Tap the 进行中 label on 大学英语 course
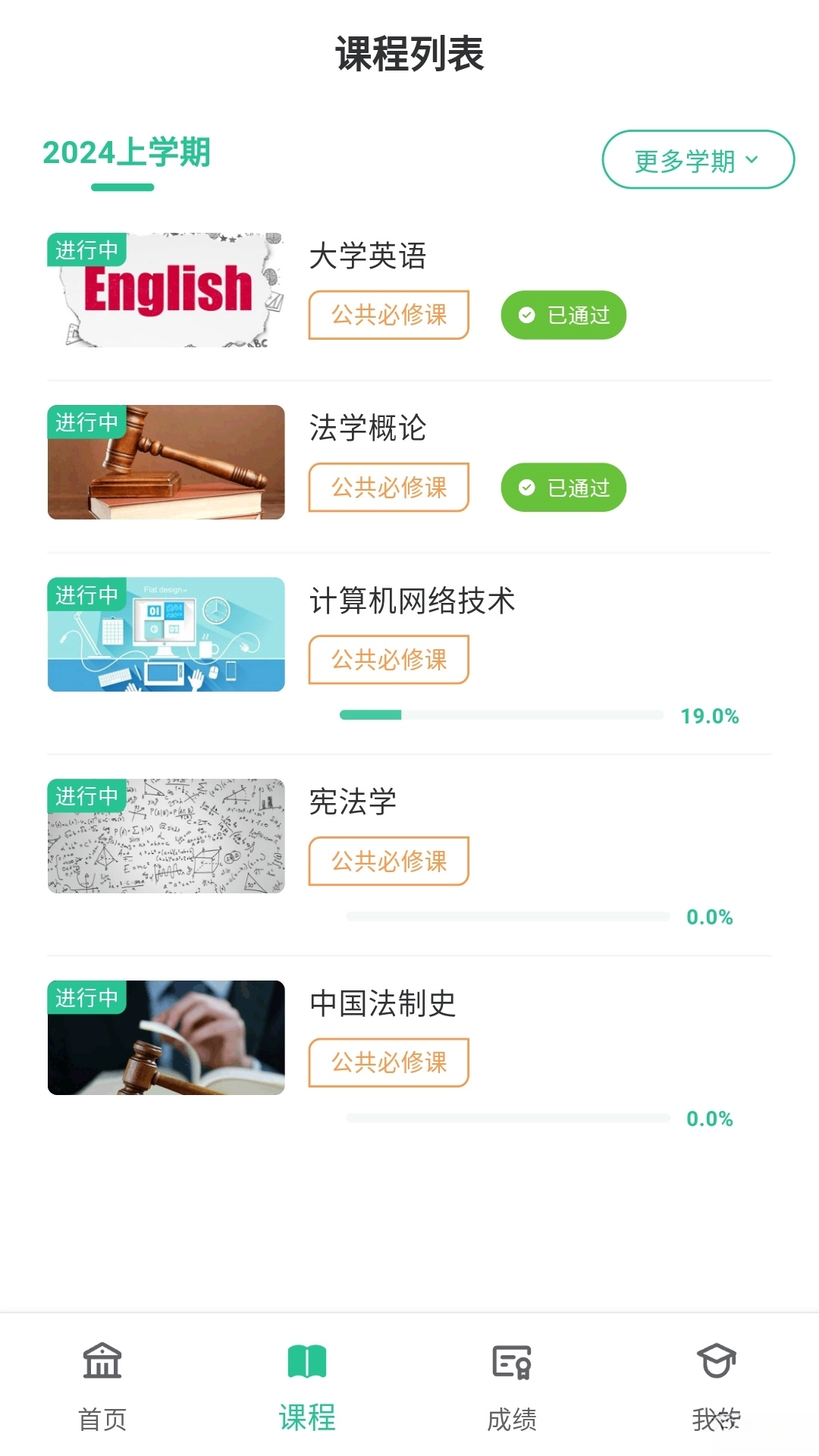819x1456 pixels. (86, 250)
